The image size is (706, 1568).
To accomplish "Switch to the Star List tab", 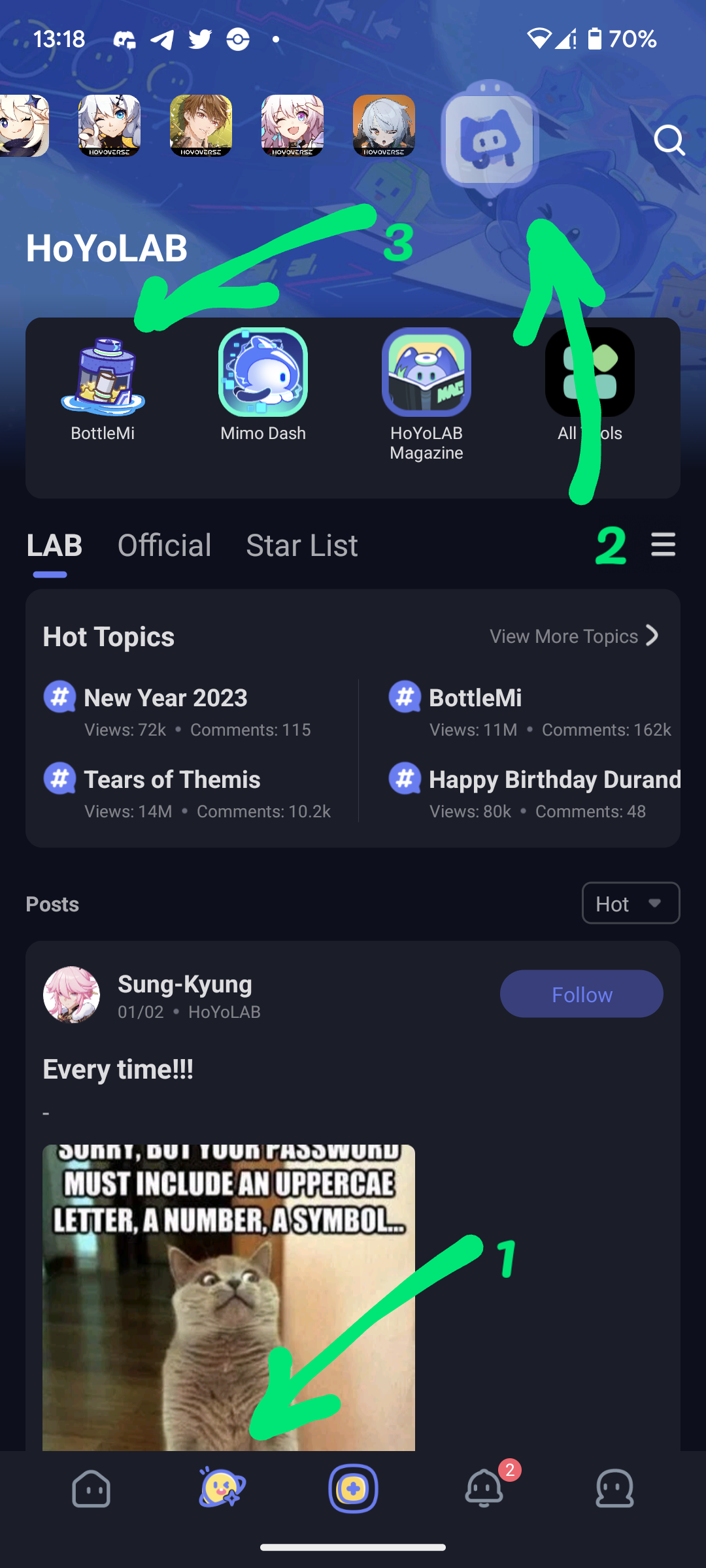I will (301, 545).
